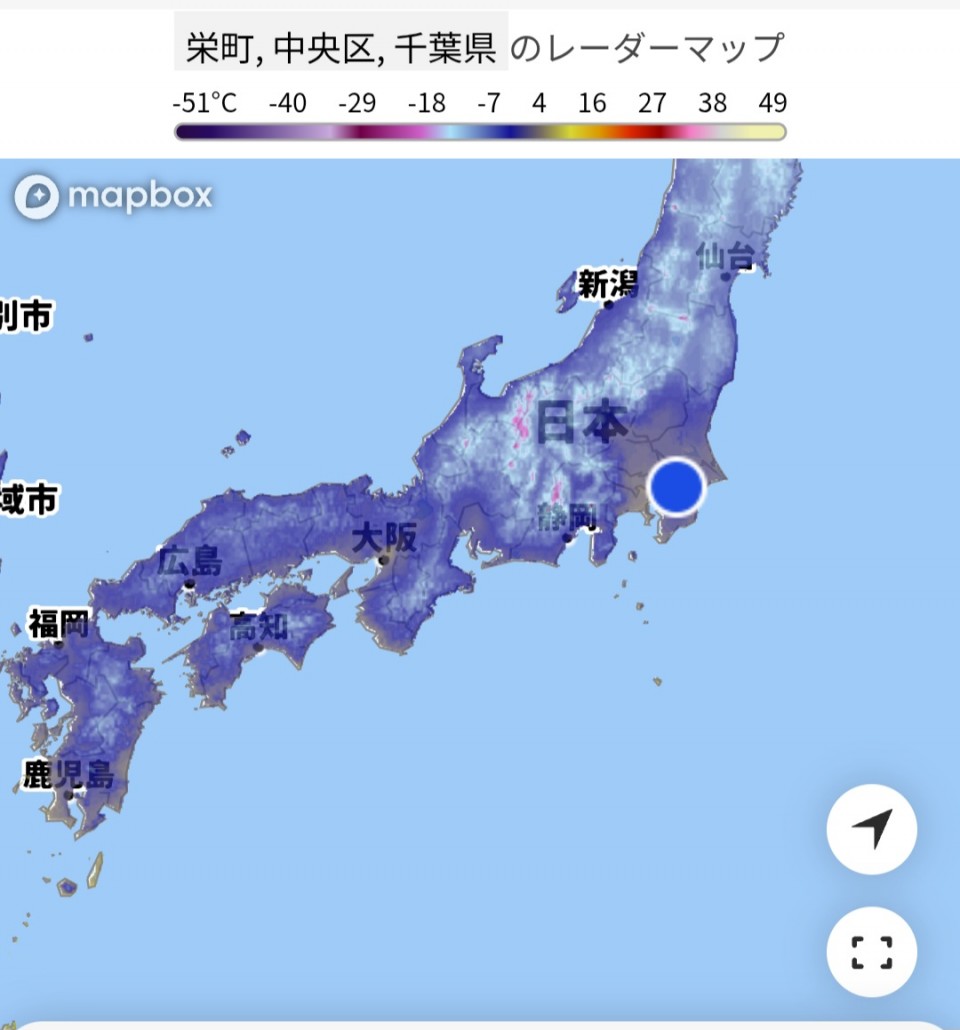Tap the location arrow button
Viewport: 960px width, 1030px height.
pos(871,830)
